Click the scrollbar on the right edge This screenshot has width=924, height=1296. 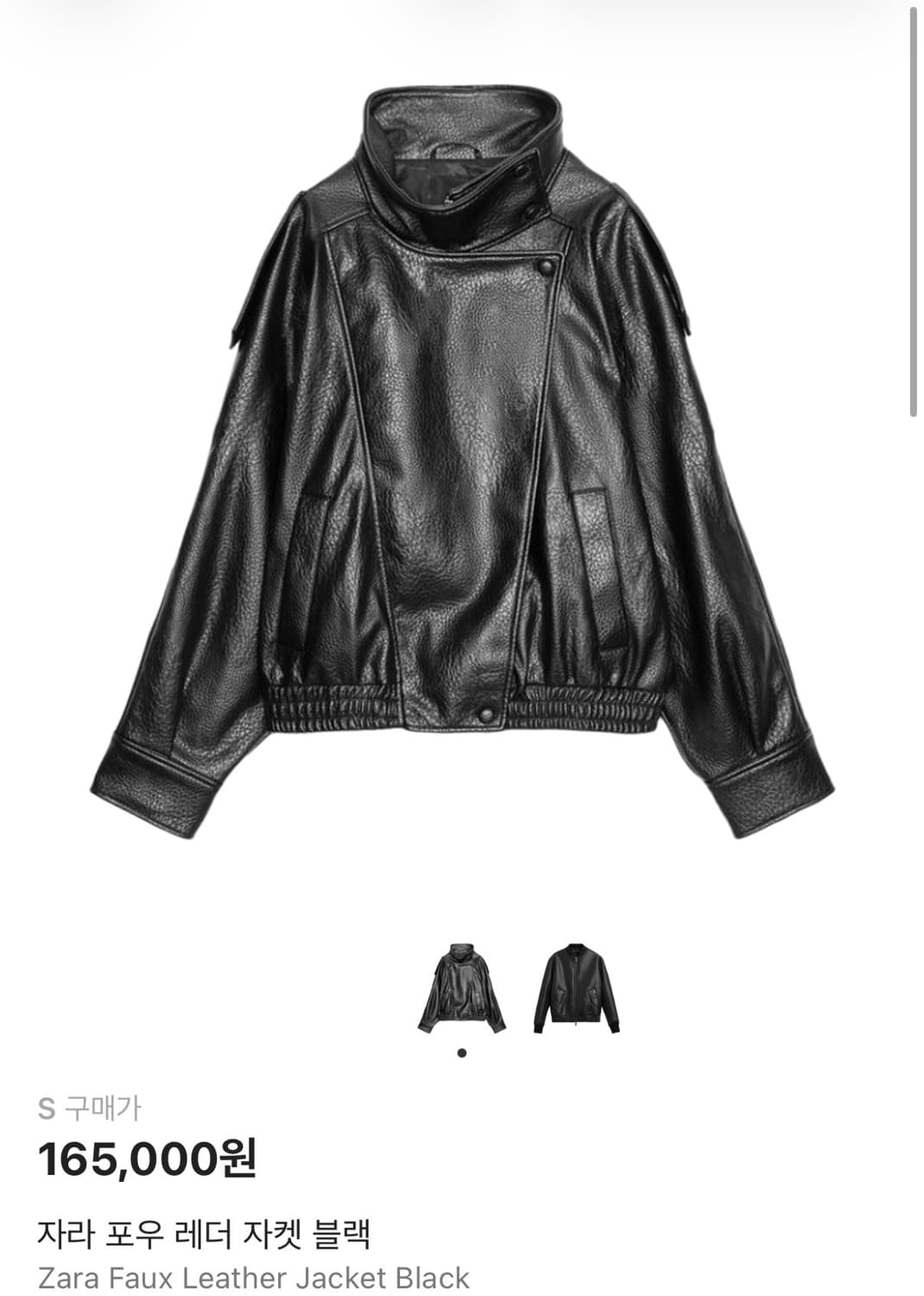pyautogui.click(x=914, y=207)
